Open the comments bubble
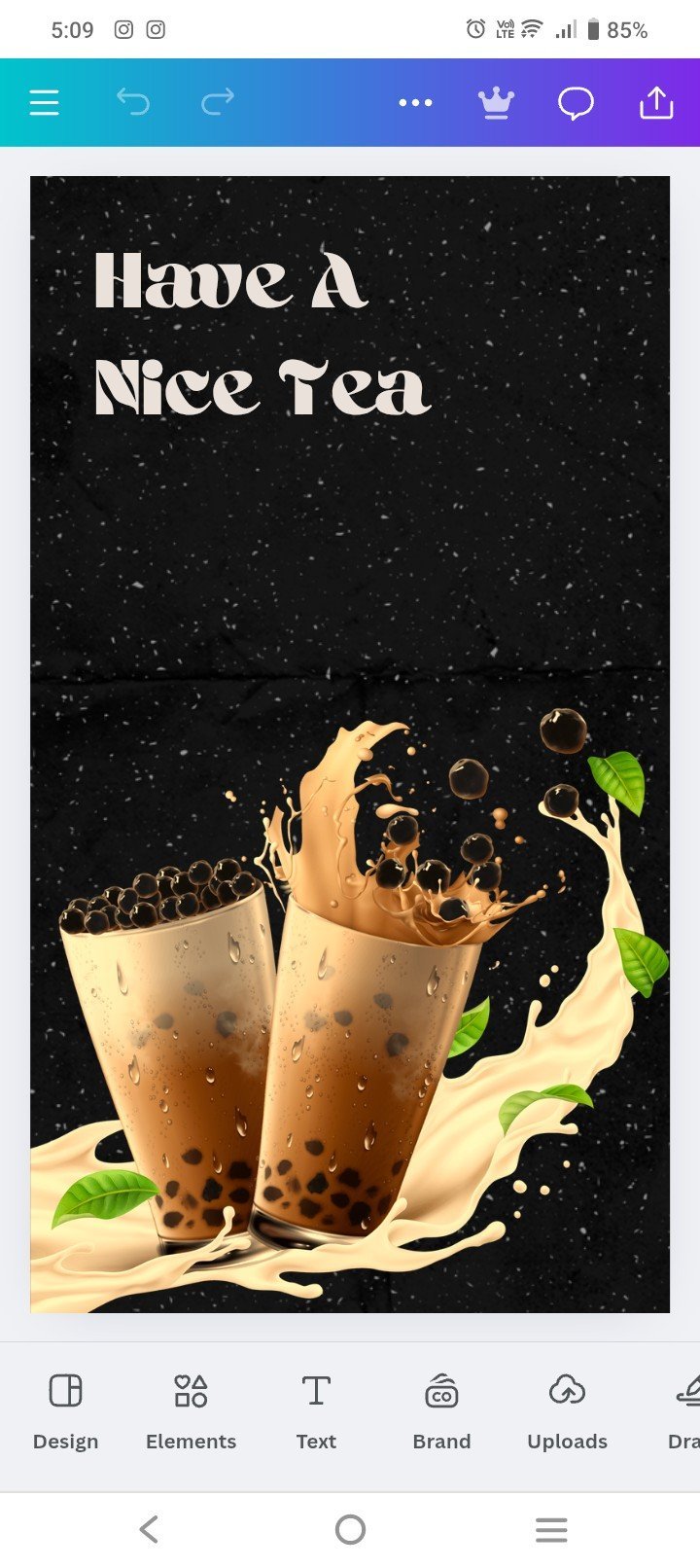The width and height of the screenshot is (700, 1568). pyautogui.click(x=576, y=102)
